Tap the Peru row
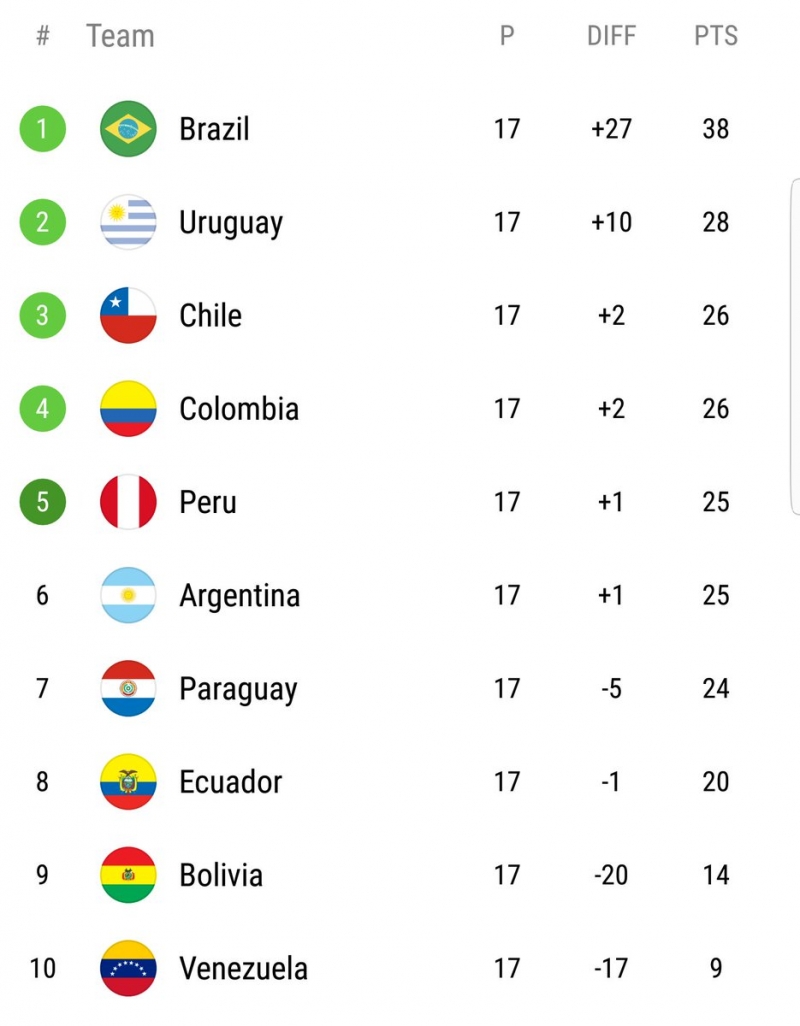This screenshot has width=800, height=1026. click(208, 502)
